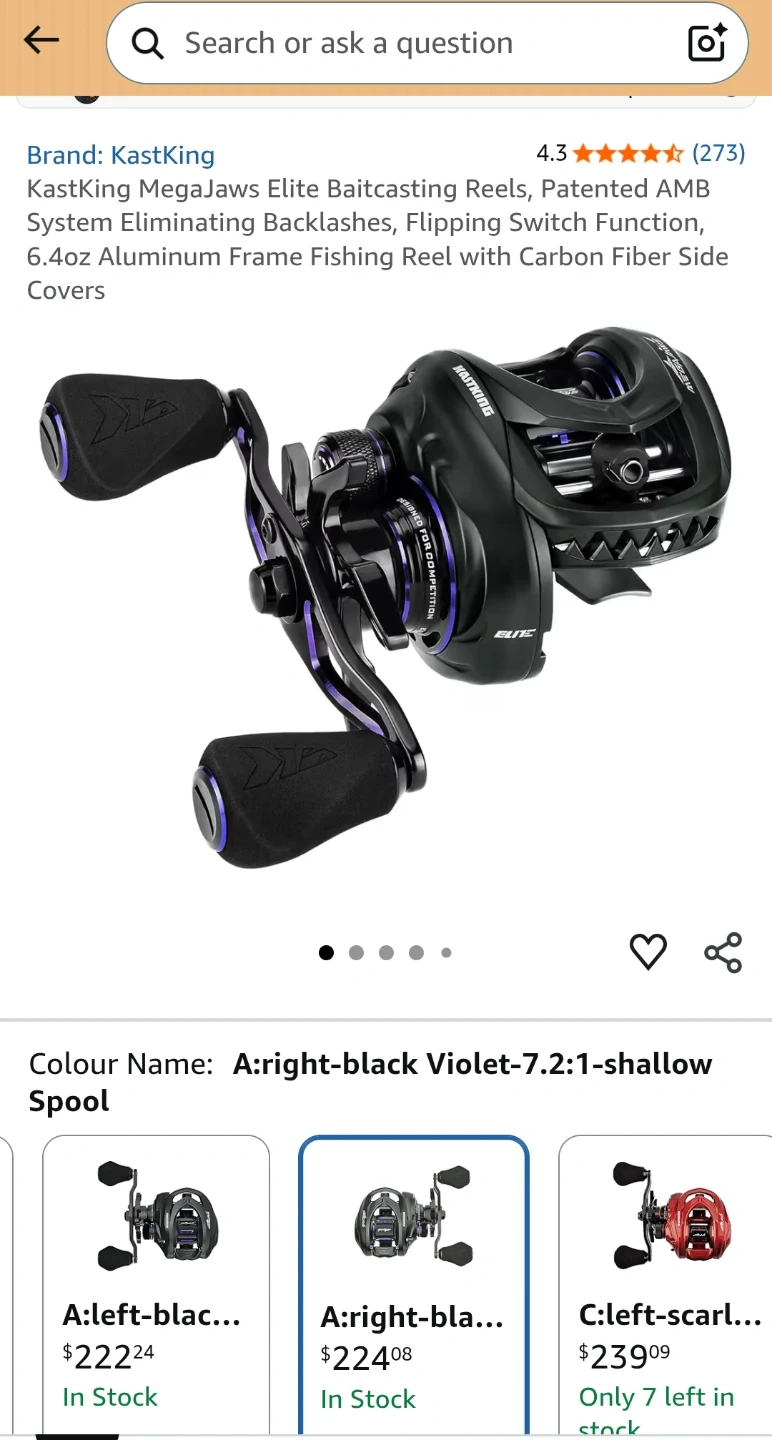This screenshot has height=1440, width=772.
Task: Go back using the top-left arrow
Action: [x=42, y=41]
